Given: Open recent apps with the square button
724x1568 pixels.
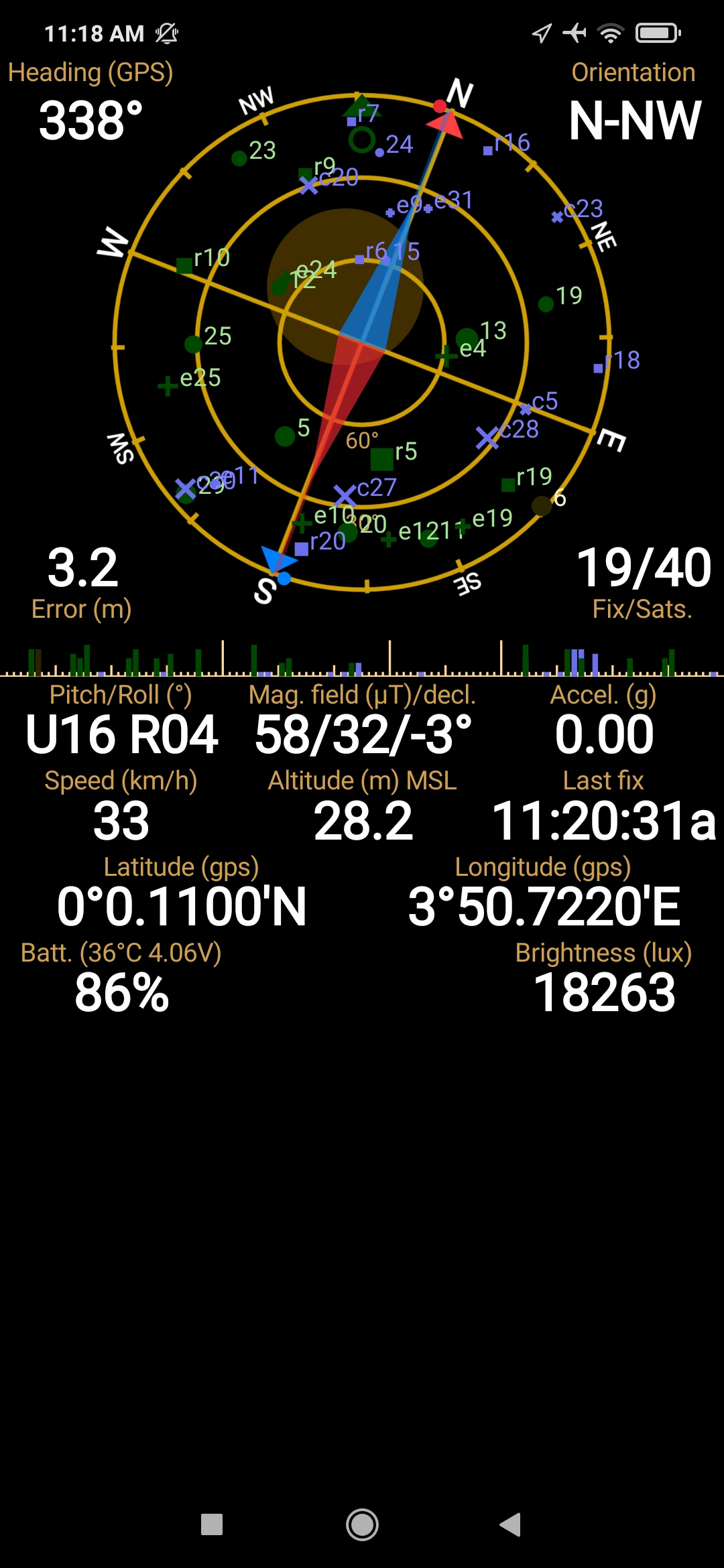Looking at the screenshot, I should click(x=212, y=1524).
